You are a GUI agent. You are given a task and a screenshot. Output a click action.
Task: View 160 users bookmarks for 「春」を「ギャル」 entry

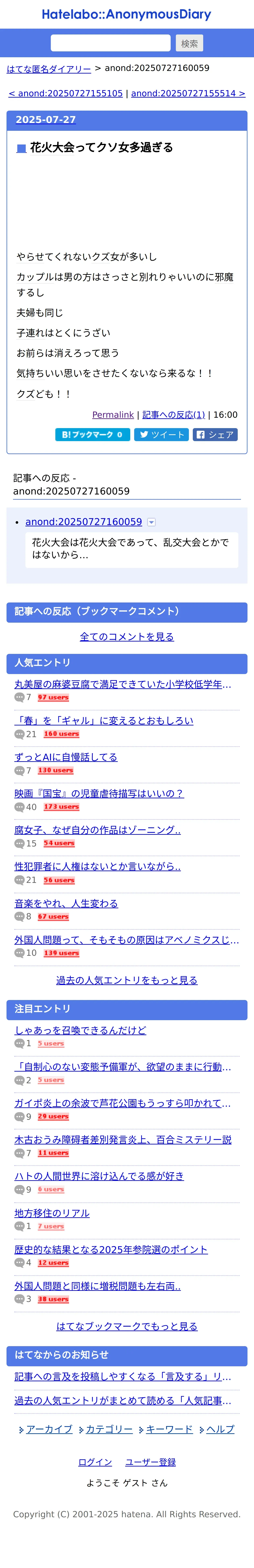(61, 734)
